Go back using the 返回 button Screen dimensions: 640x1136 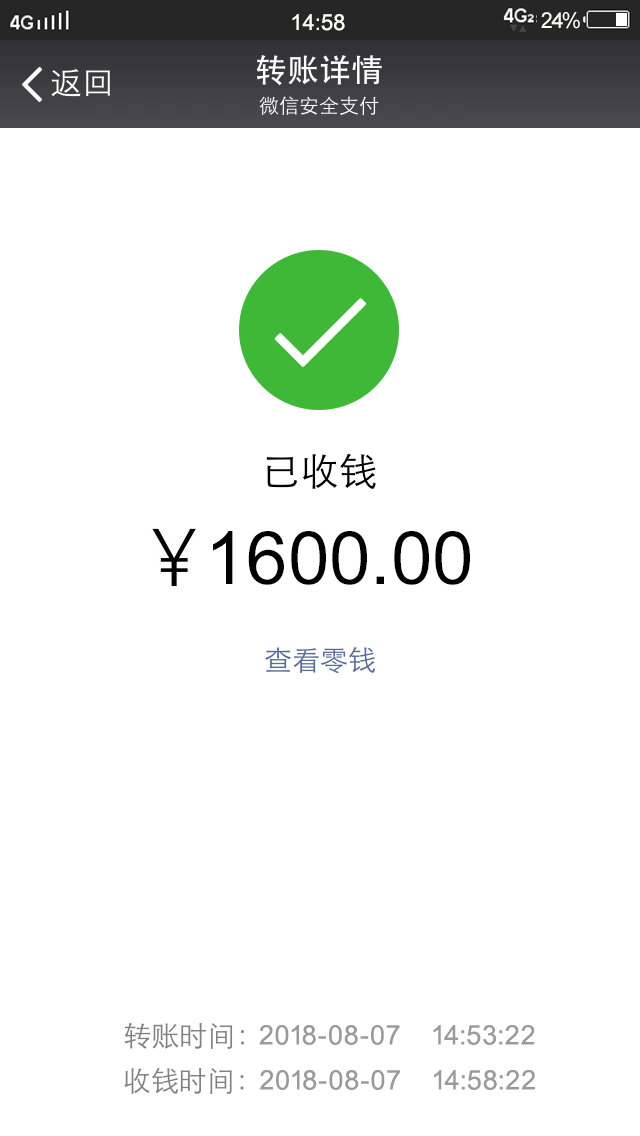tap(67, 83)
